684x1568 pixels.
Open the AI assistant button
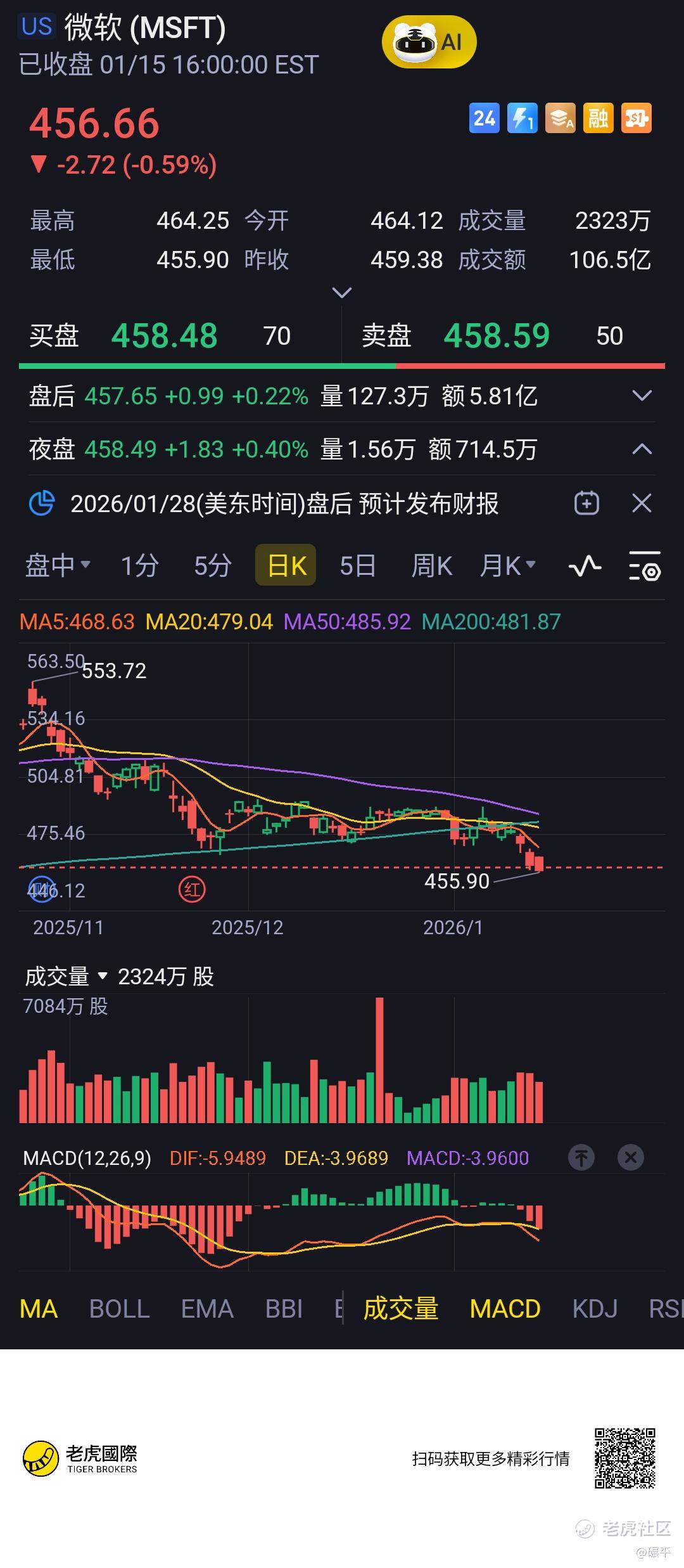[x=429, y=42]
